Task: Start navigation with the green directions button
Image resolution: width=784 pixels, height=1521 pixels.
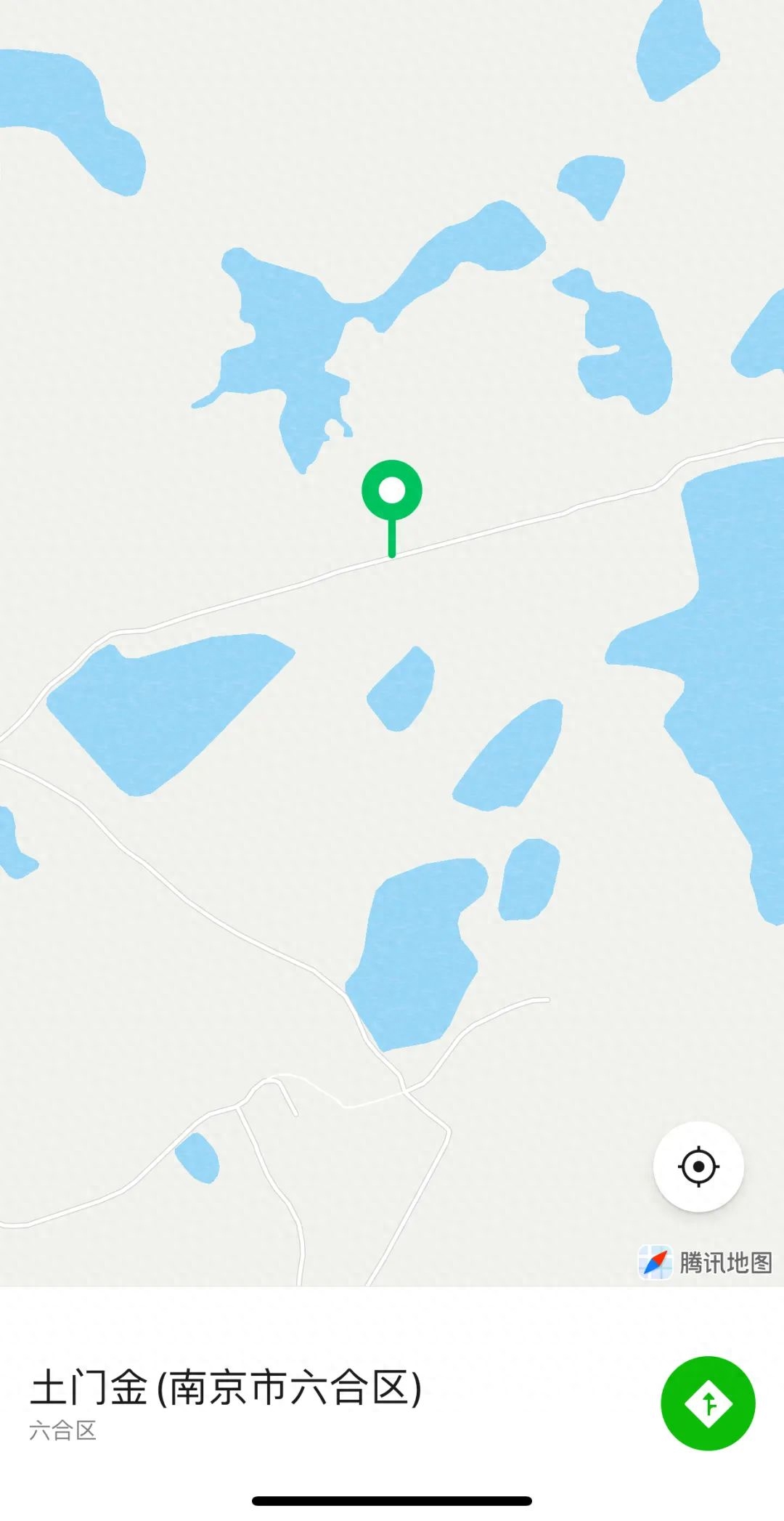Action: click(708, 1403)
